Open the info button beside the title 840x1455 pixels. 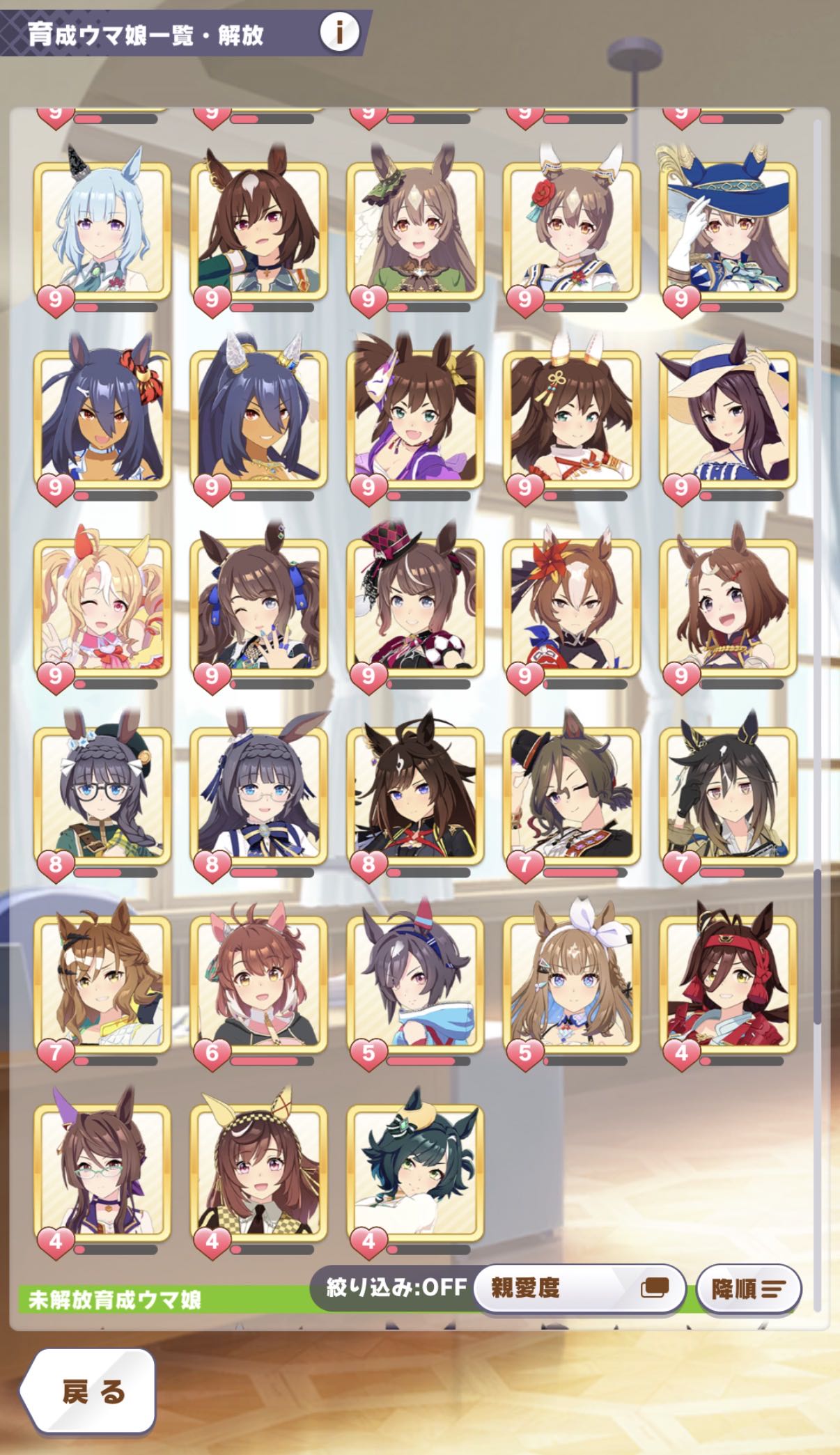pos(339,32)
